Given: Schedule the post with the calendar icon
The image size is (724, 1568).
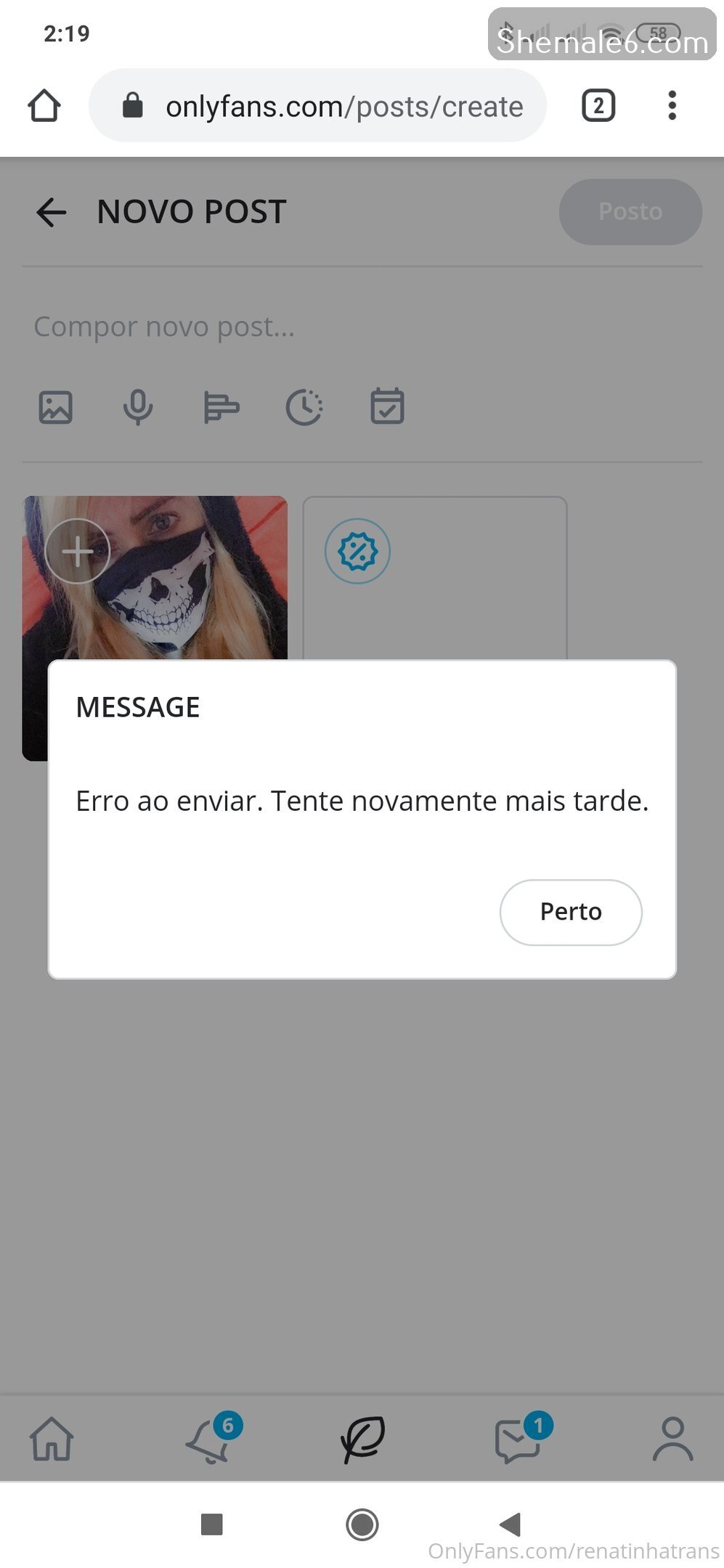Looking at the screenshot, I should click(387, 407).
